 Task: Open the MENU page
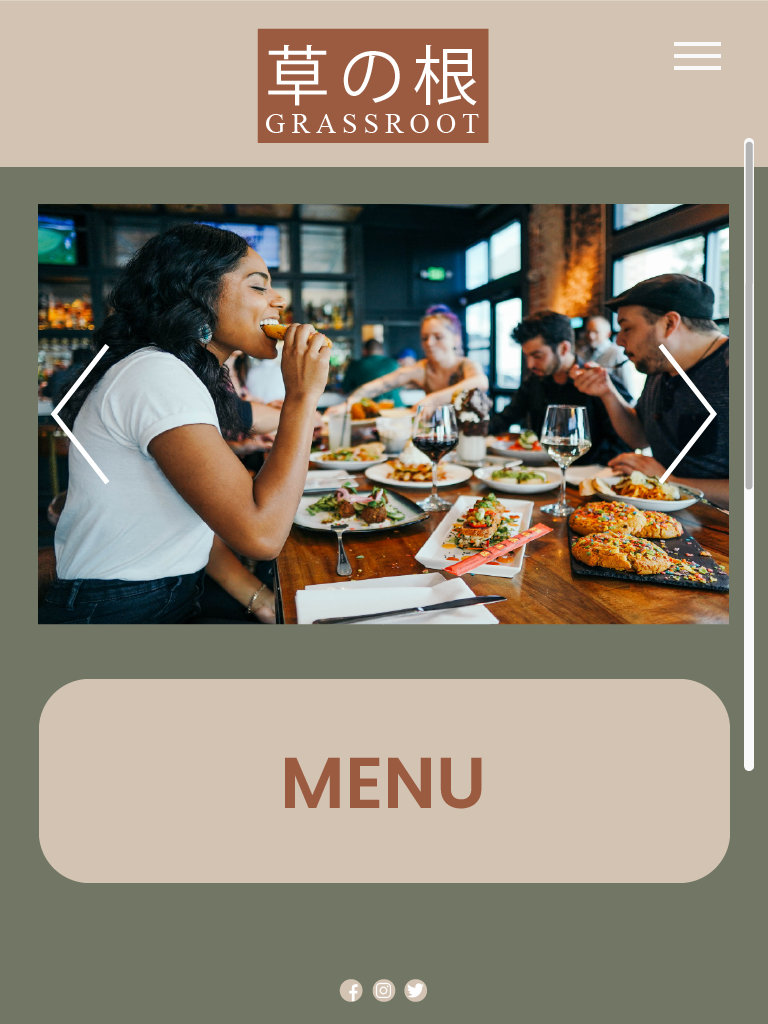[x=384, y=781]
